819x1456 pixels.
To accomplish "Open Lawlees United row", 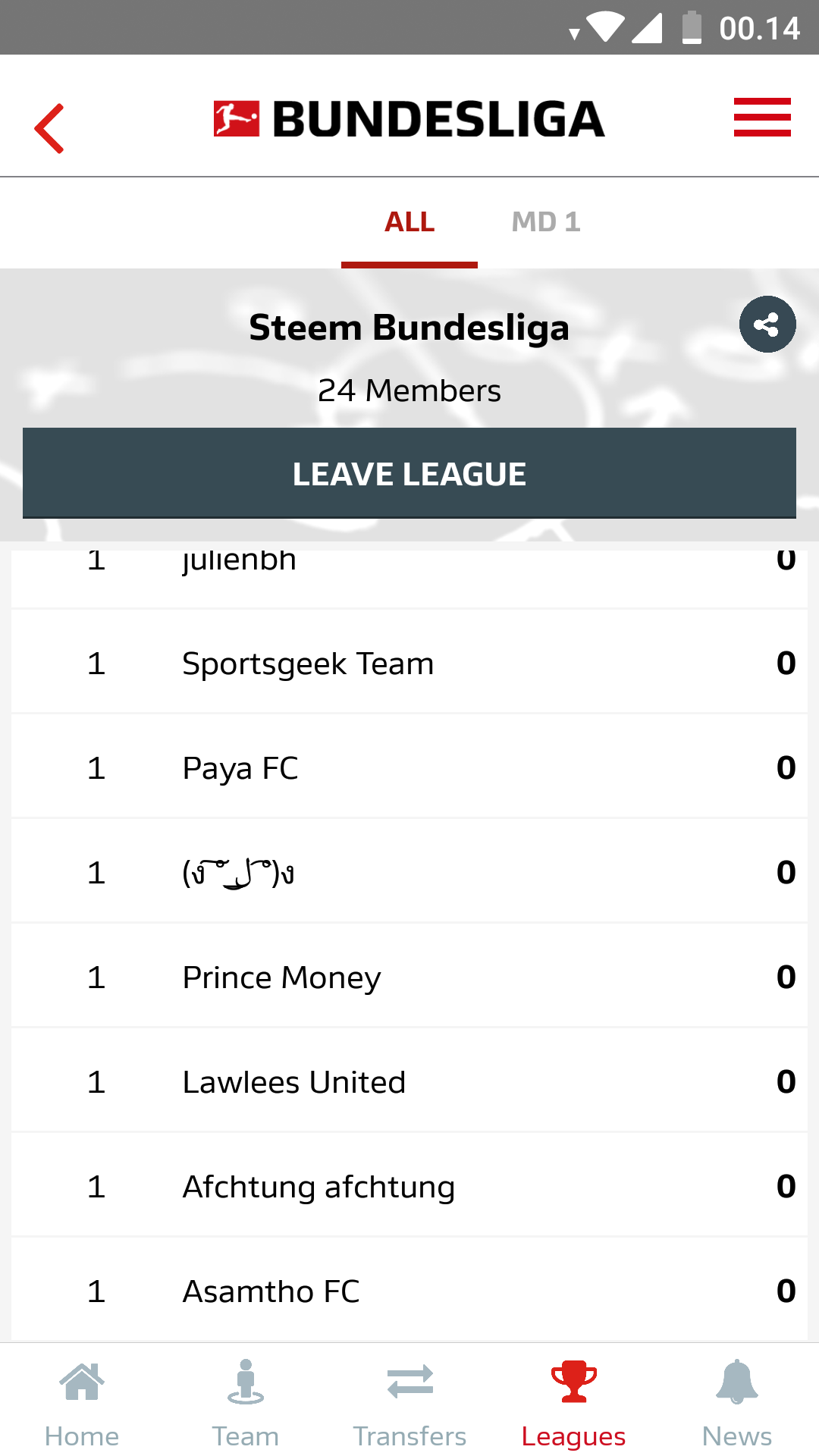I will pos(409,1082).
